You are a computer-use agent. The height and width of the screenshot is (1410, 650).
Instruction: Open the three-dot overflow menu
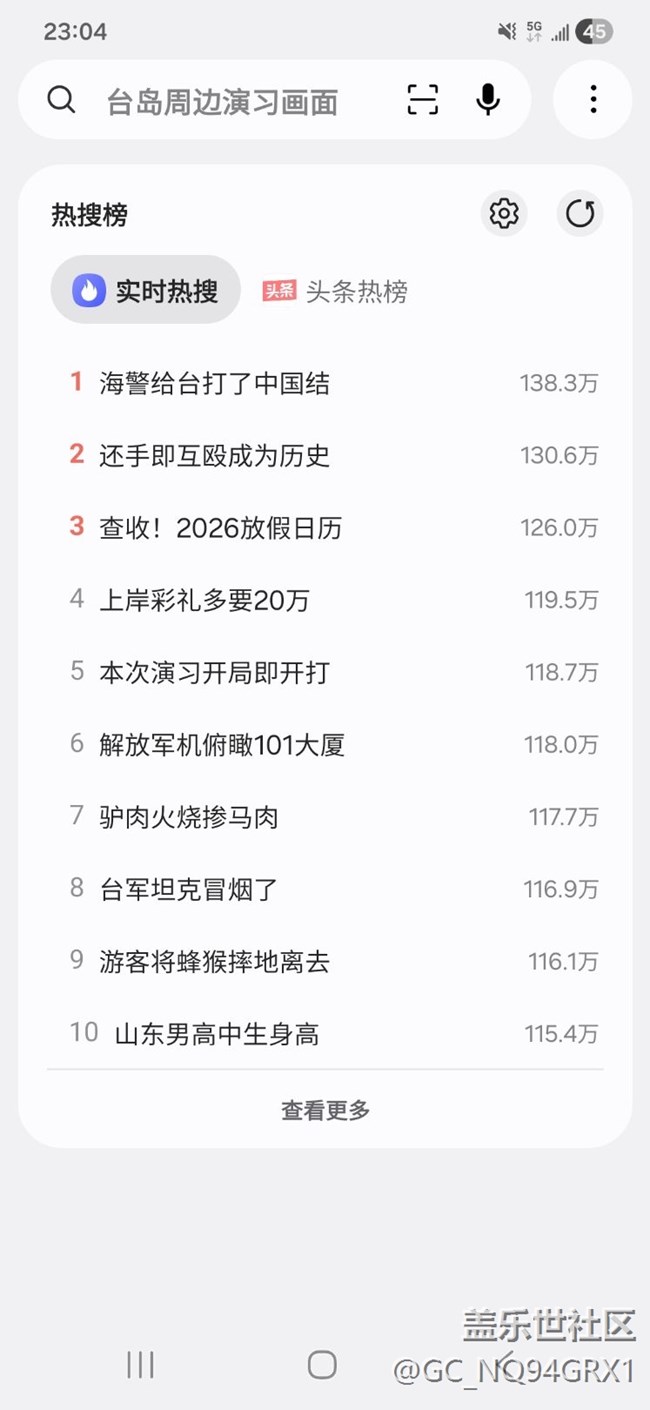point(593,100)
